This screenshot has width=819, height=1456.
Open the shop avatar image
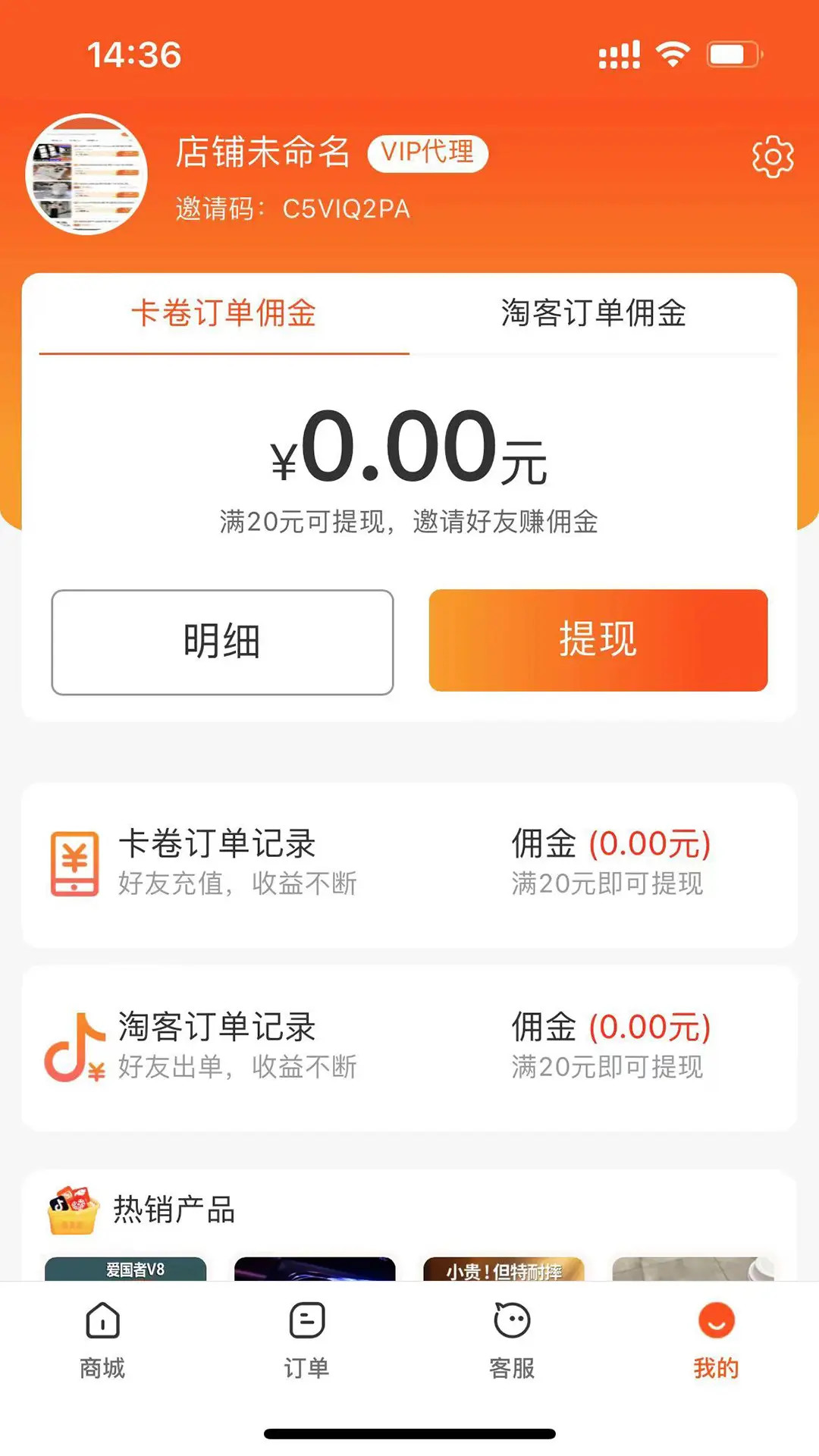click(x=86, y=173)
